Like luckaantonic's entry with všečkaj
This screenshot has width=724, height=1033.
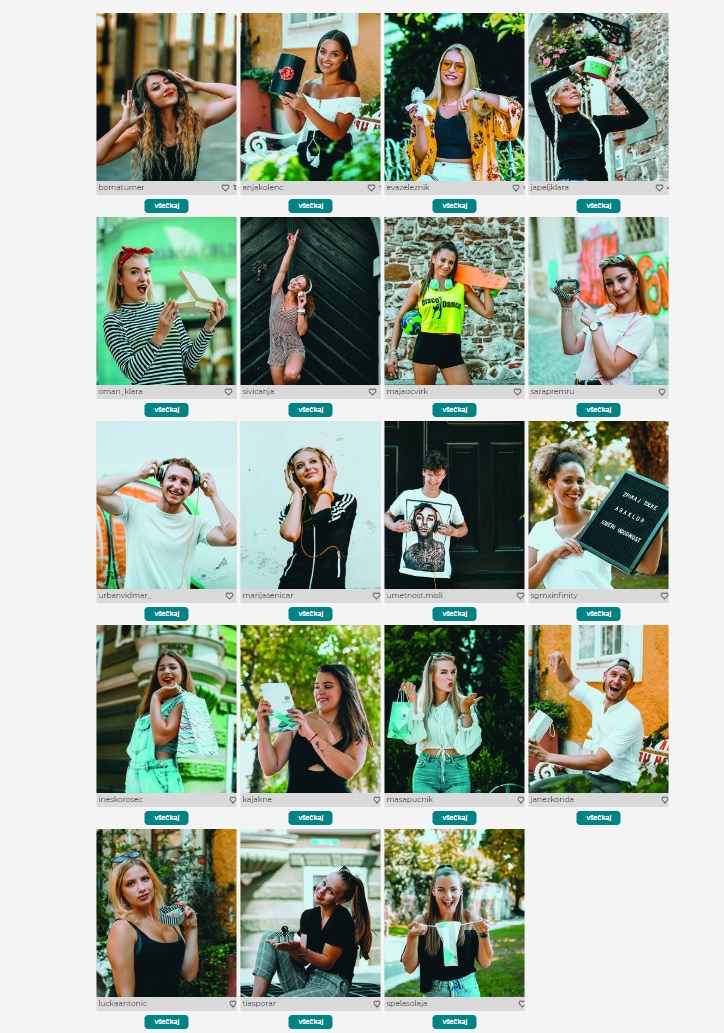pyautogui.click(x=166, y=1022)
